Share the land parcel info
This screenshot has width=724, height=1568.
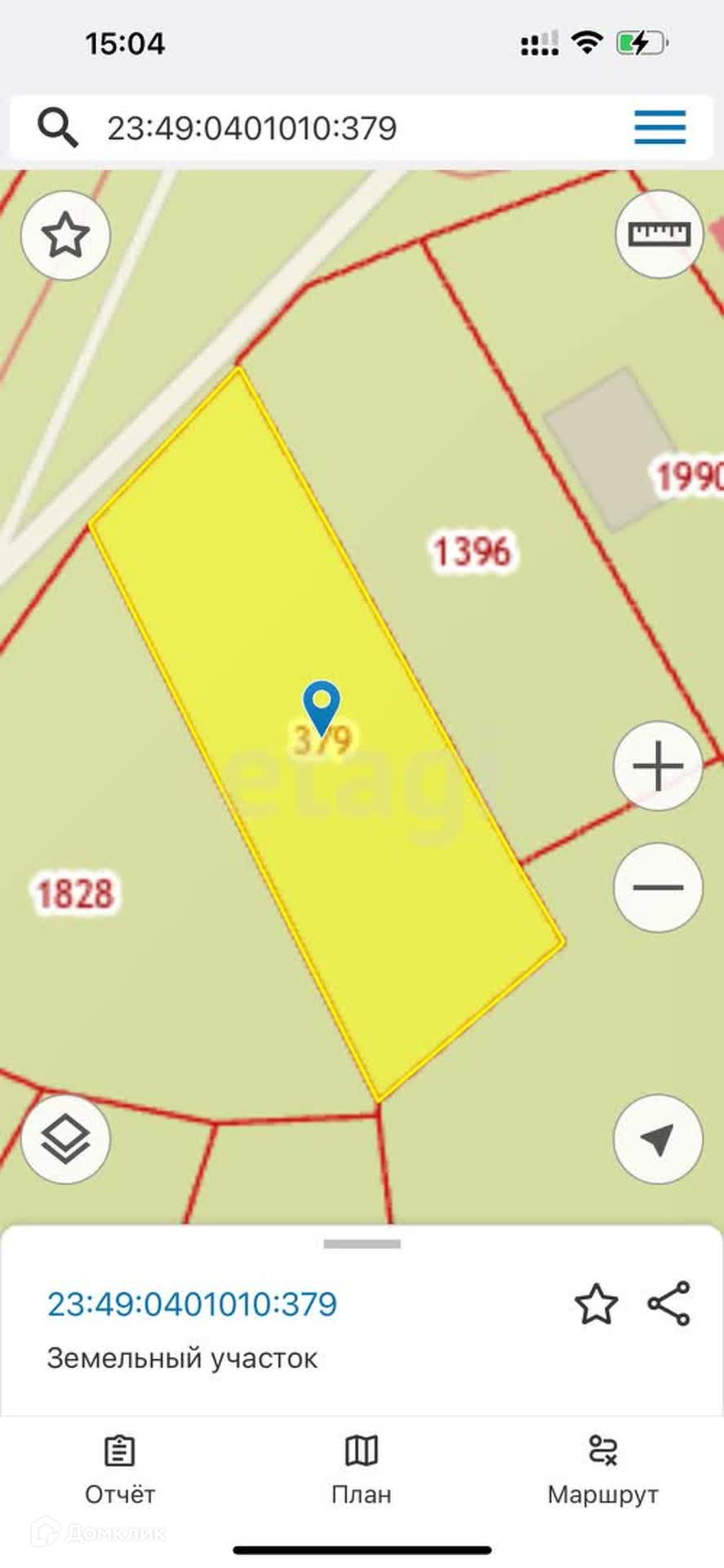tap(669, 1303)
